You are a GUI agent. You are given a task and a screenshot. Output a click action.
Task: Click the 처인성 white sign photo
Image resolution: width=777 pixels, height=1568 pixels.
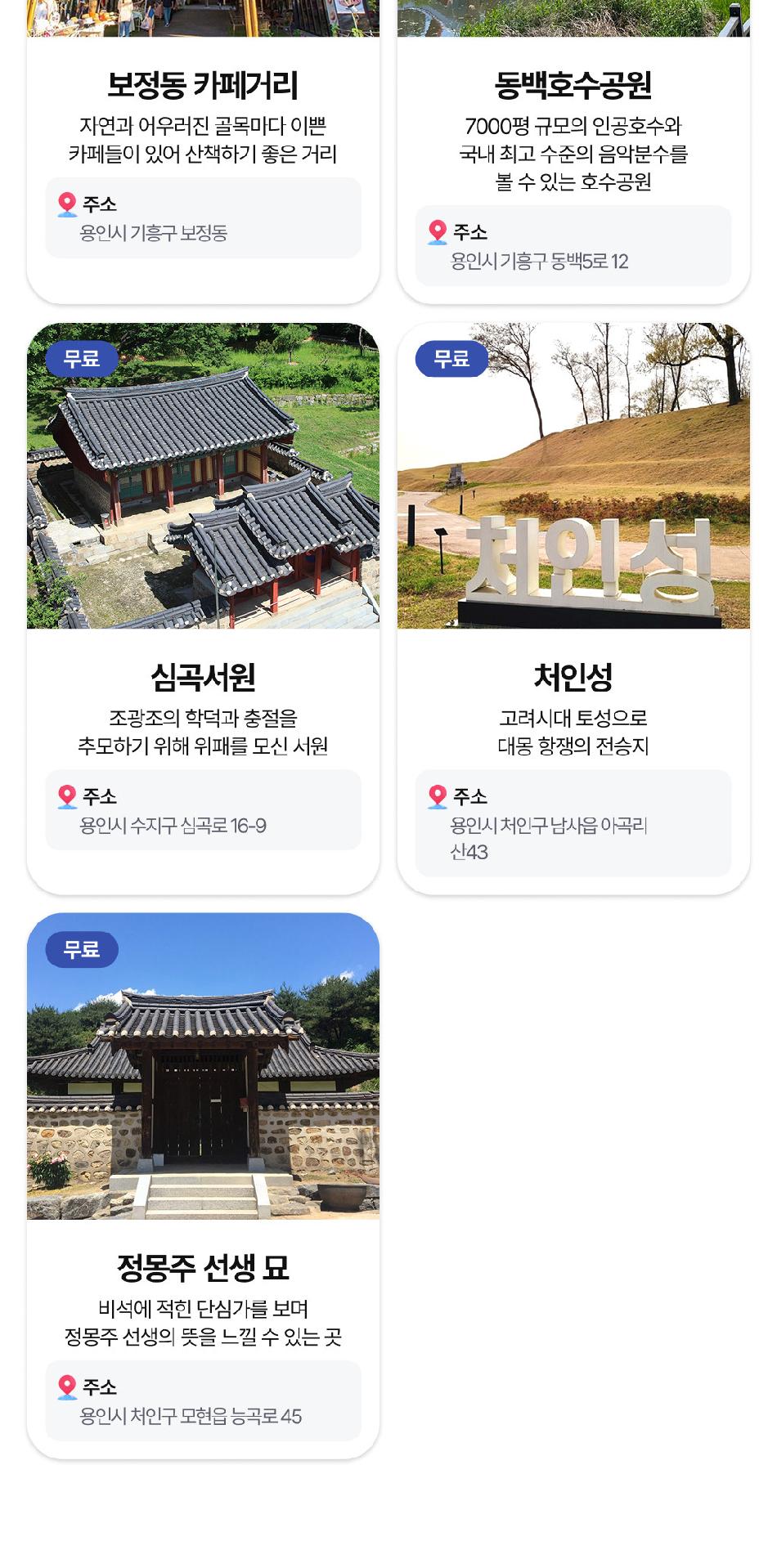click(x=573, y=478)
